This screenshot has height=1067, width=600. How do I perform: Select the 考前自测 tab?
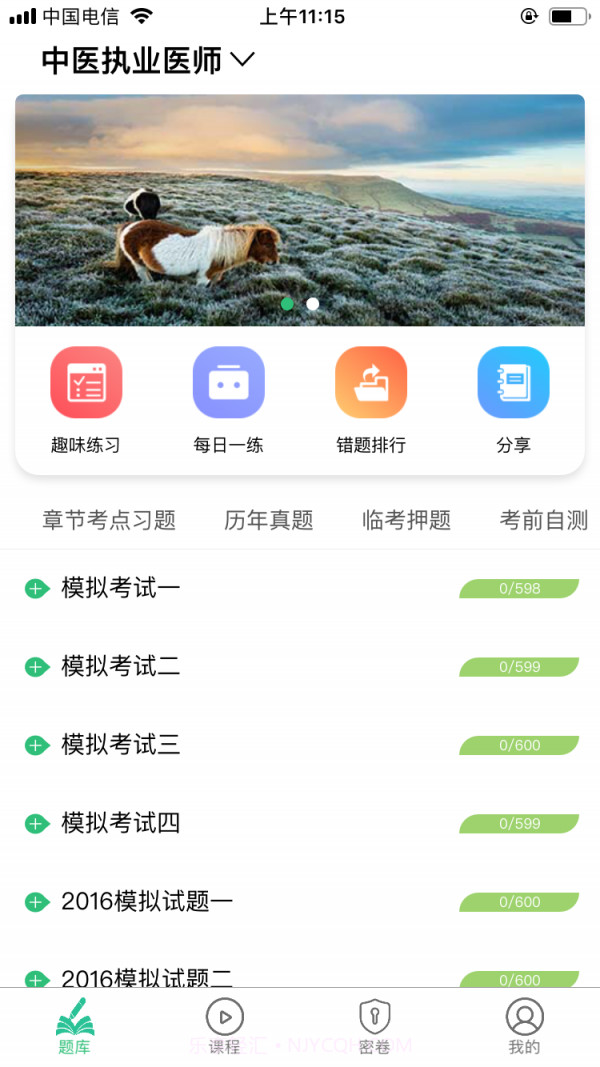(543, 520)
